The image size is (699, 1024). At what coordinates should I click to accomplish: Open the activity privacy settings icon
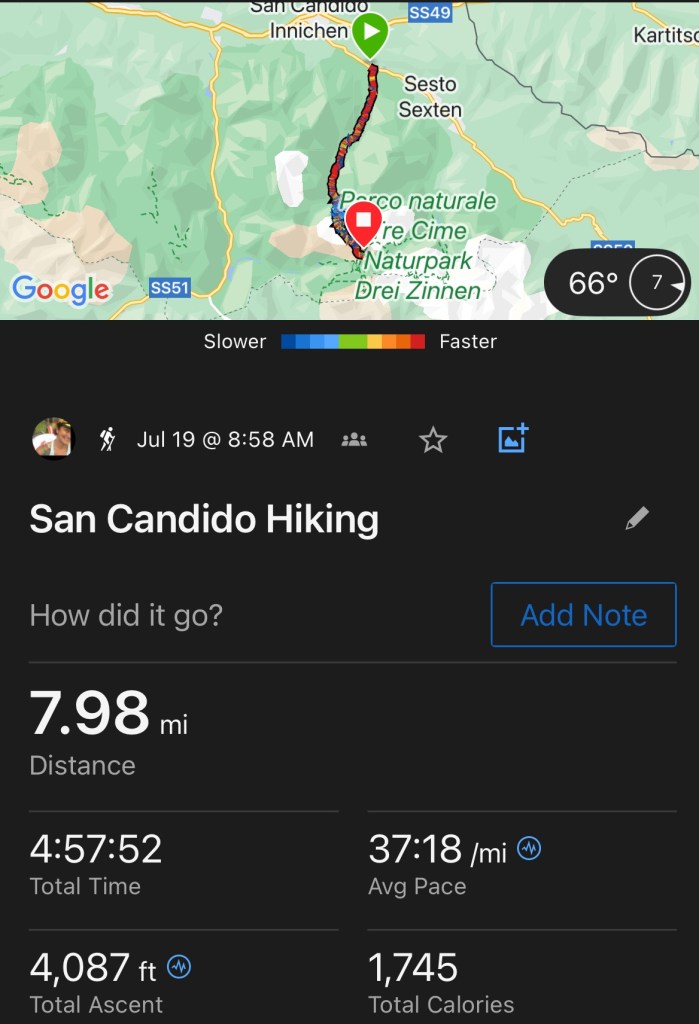[x=354, y=439]
